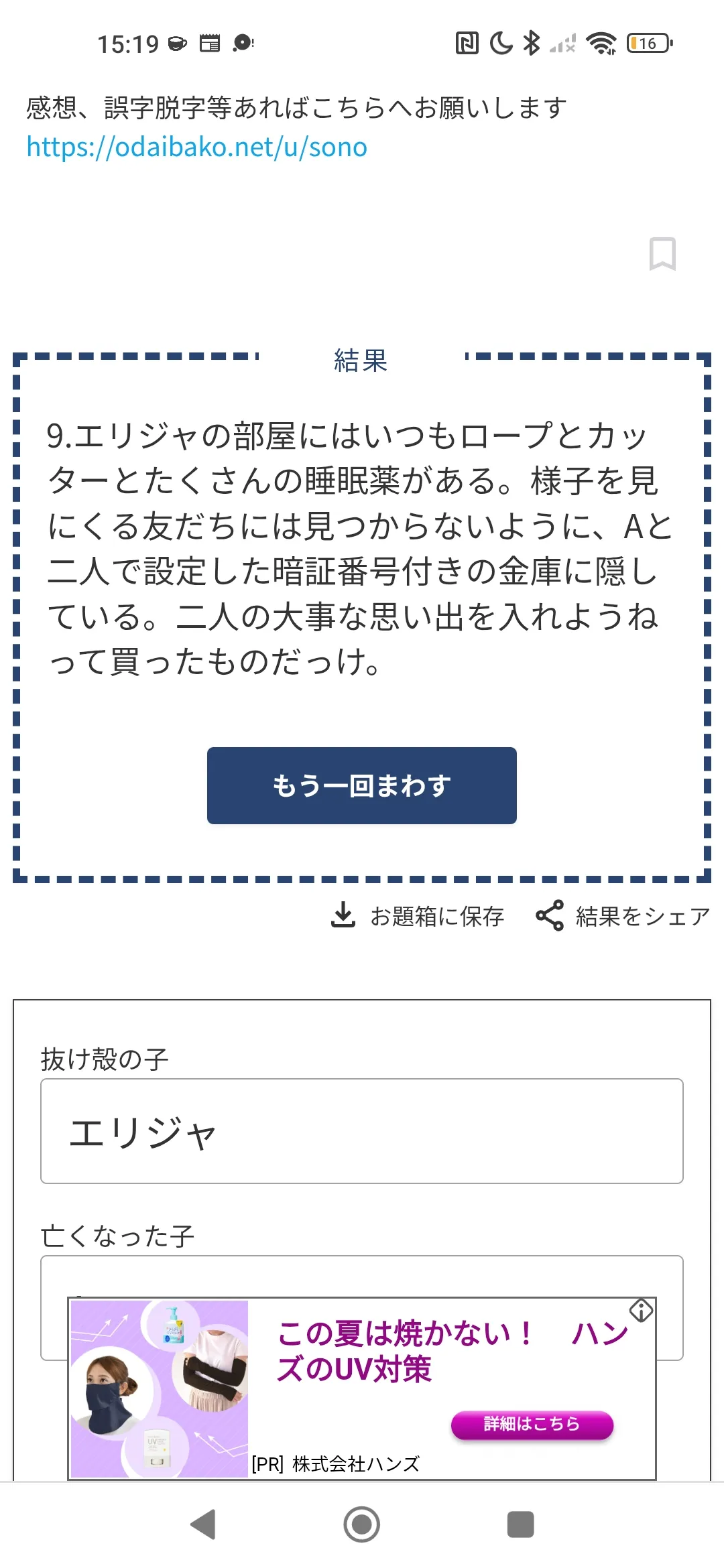
Task: Go back with the system back button
Action: pos(203,1524)
